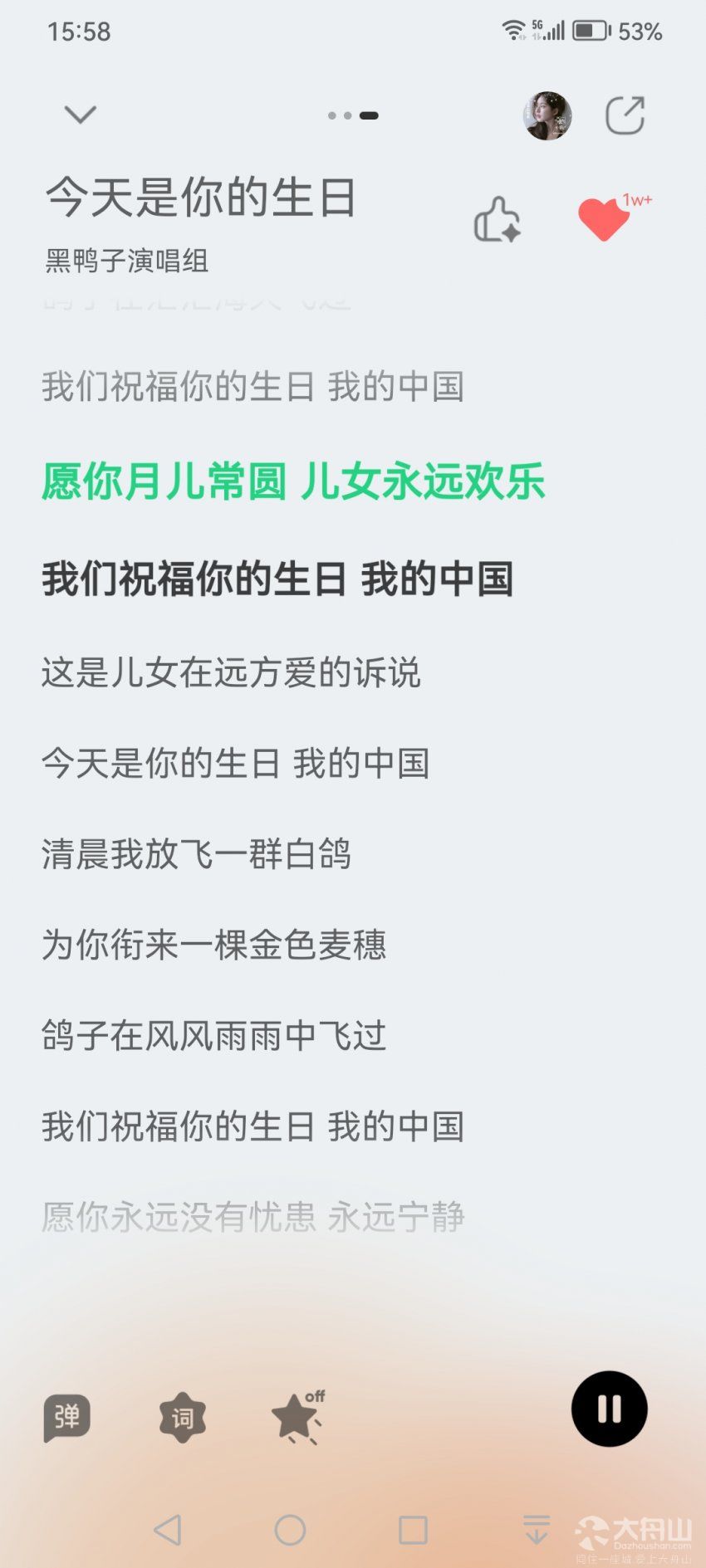706x1568 pixels.
Task: Go to the home screen
Action: [x=290, y=1529]
